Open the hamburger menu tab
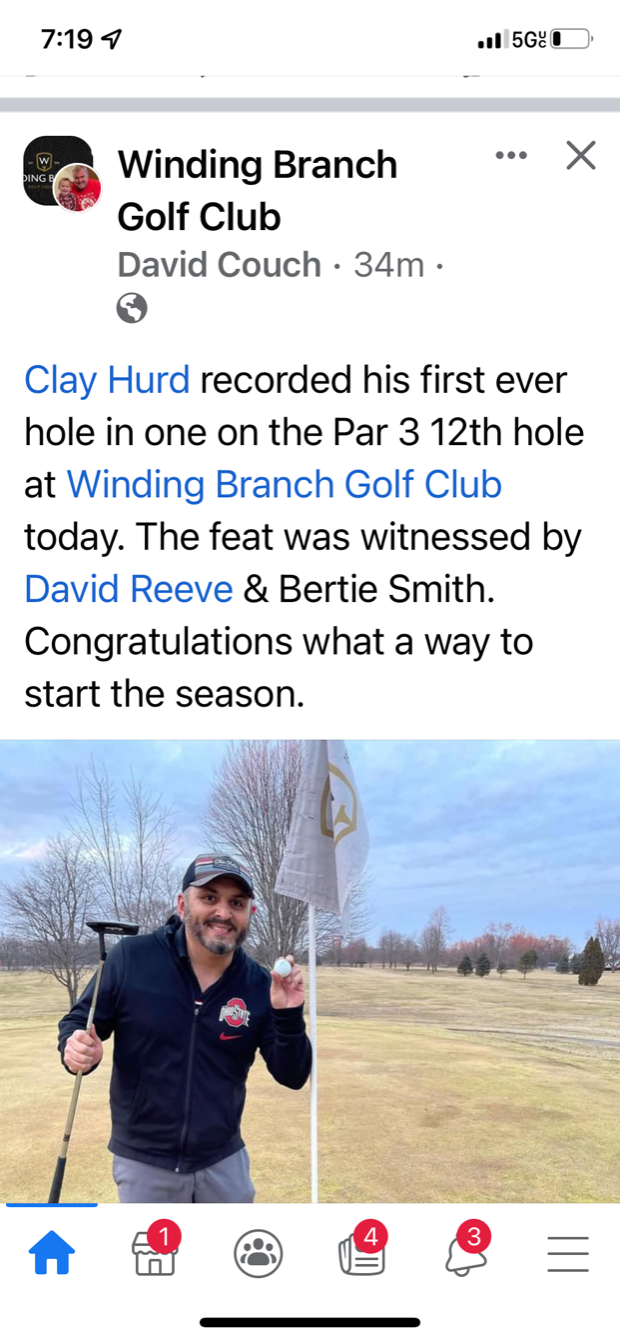Image resolution: width=620 pixels, height=1342 pixels. coord(568,1253)
